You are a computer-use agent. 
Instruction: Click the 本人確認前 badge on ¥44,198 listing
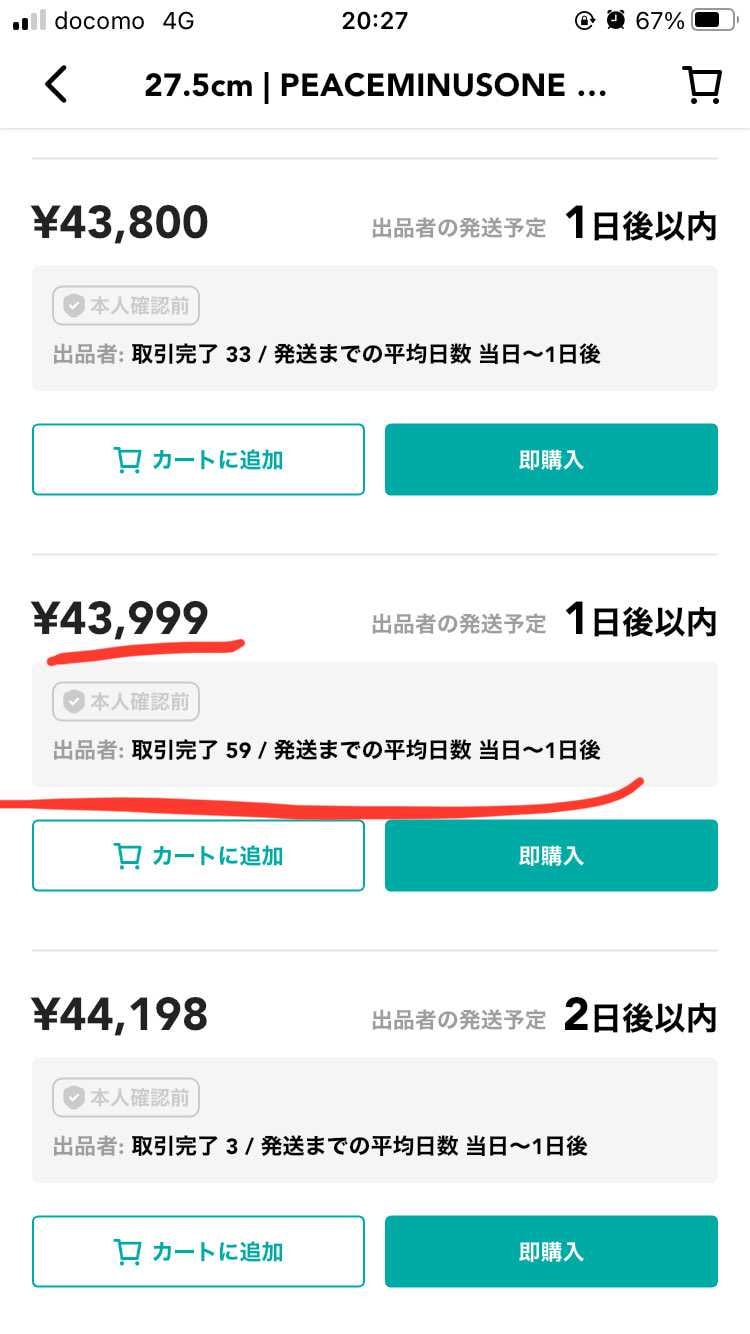(x=125, y=1097)
